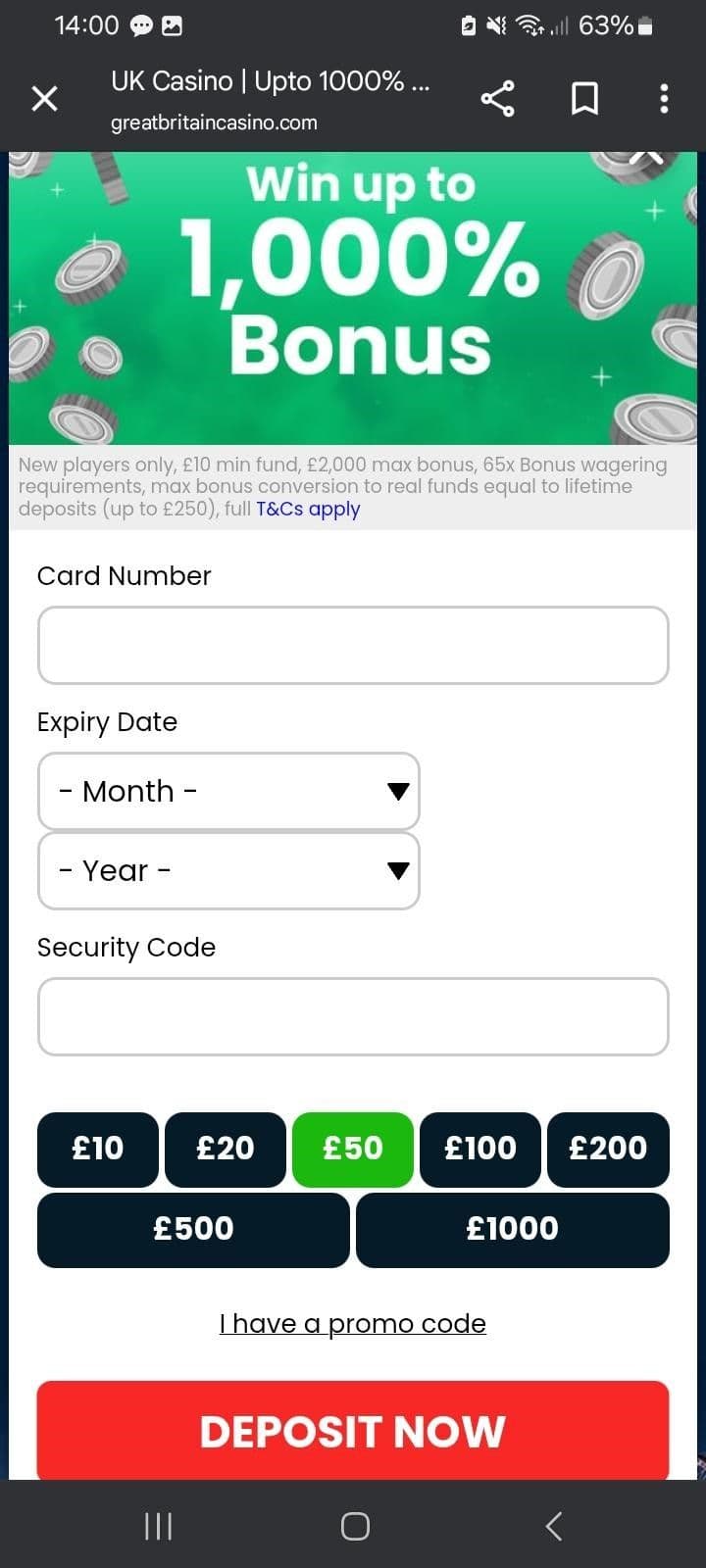This screenshot has width=706, height=1568.
Task: Select the £10 deposit amount
Action: (x=97, y=1148)
